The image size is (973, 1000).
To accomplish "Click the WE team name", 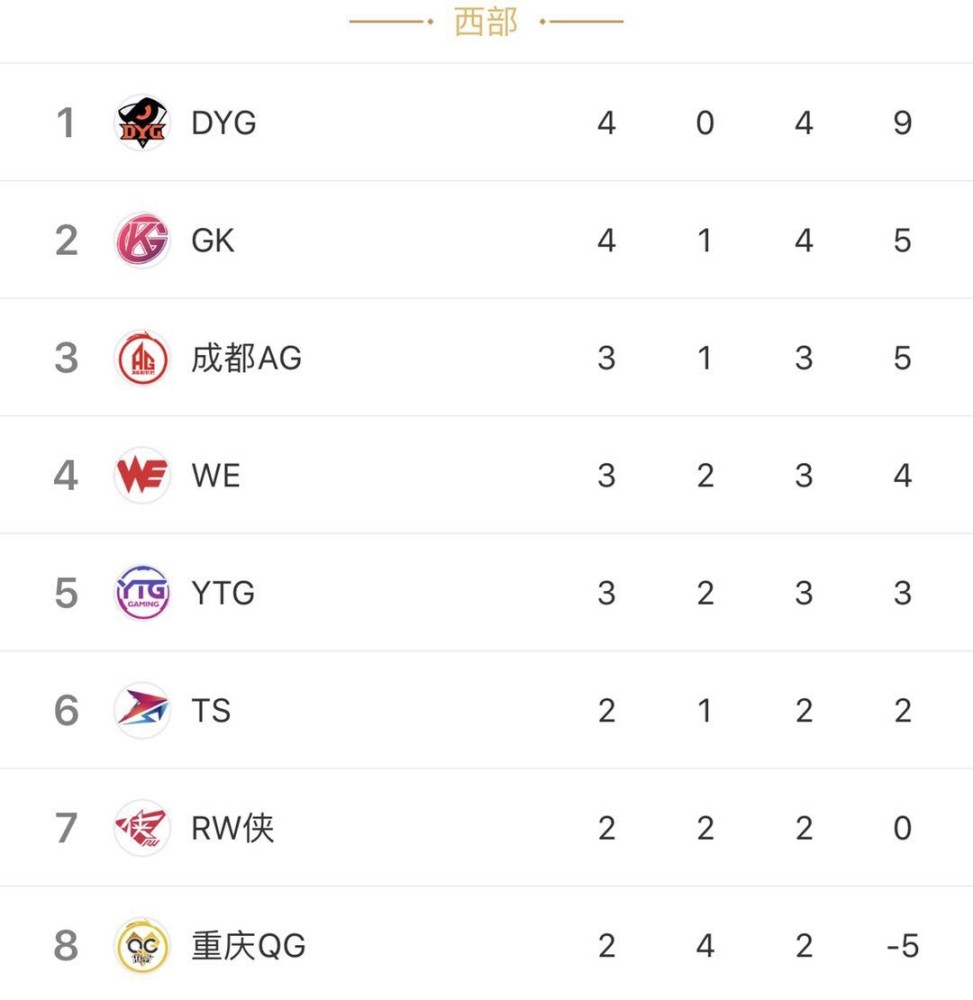I will [215, 475].
